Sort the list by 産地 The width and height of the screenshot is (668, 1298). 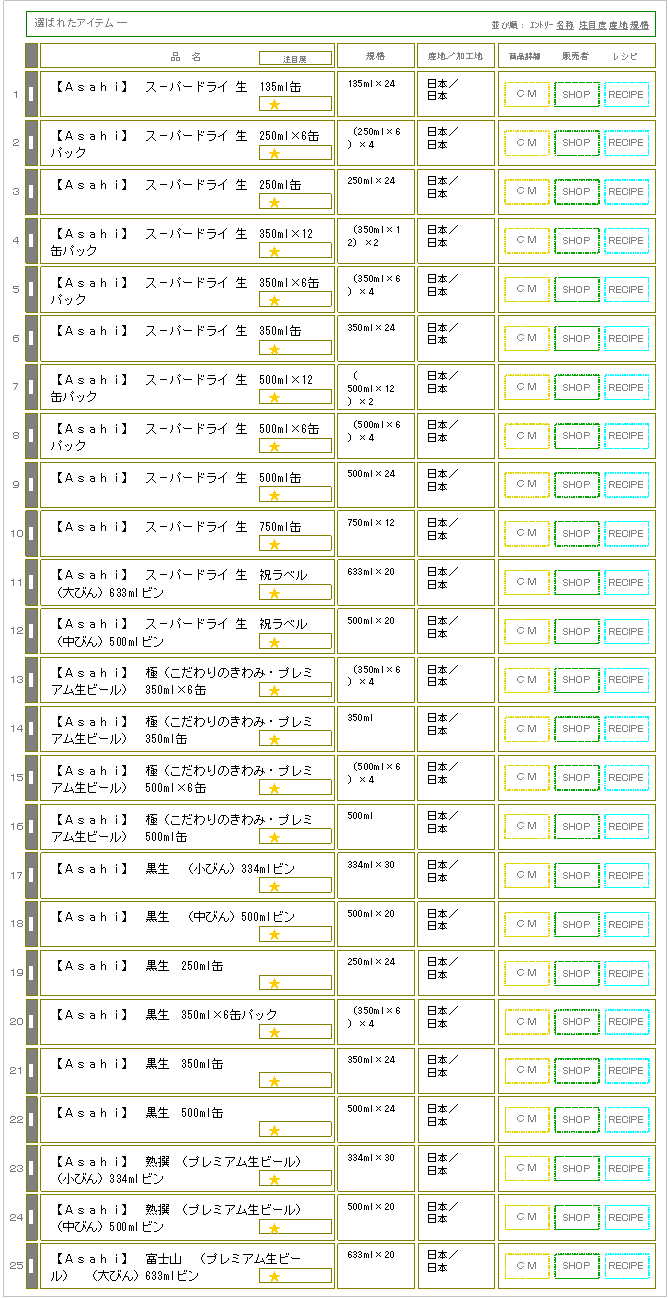[x=618, y=24]
